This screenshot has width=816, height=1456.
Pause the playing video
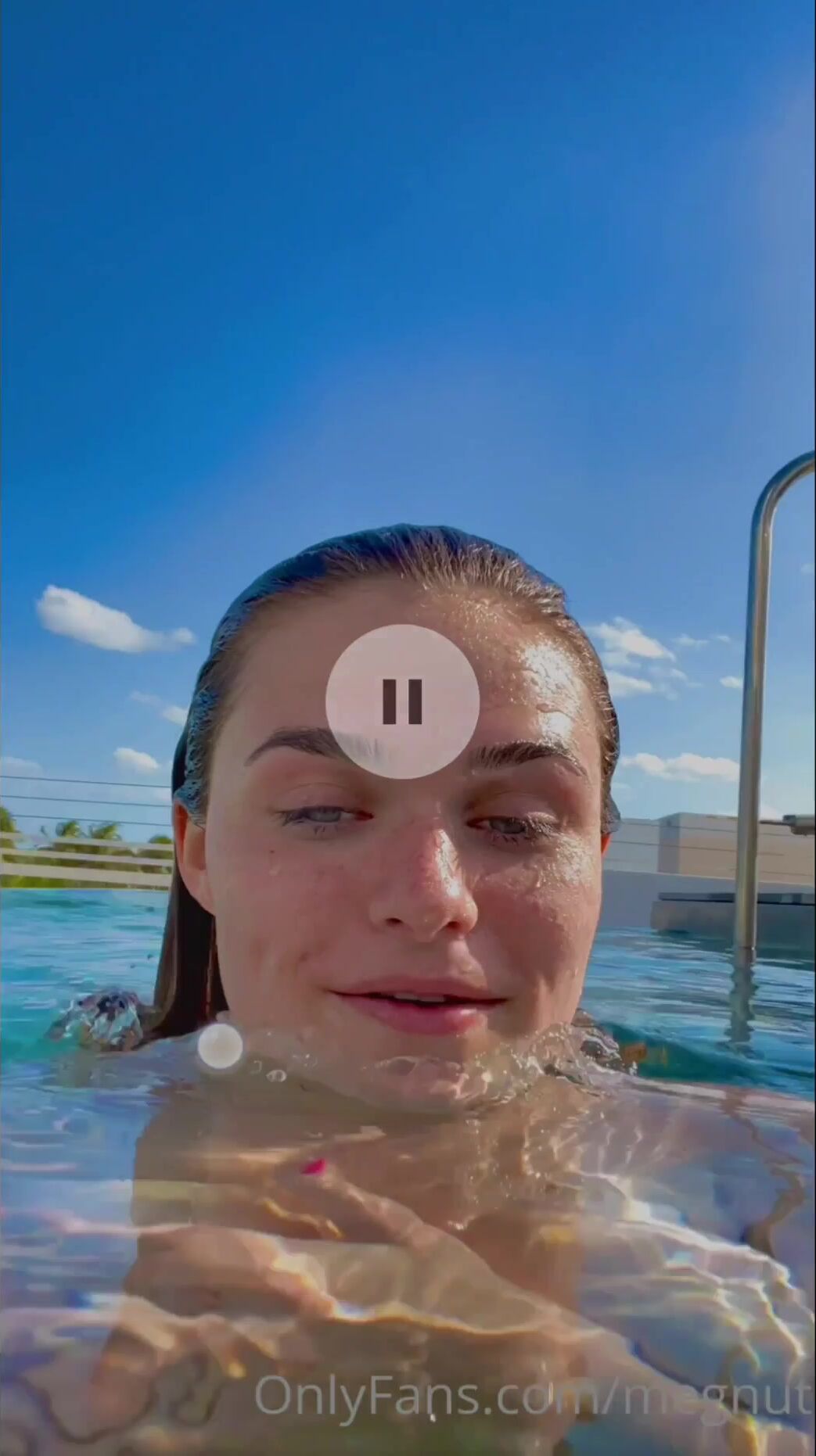(x=402, y=701)
